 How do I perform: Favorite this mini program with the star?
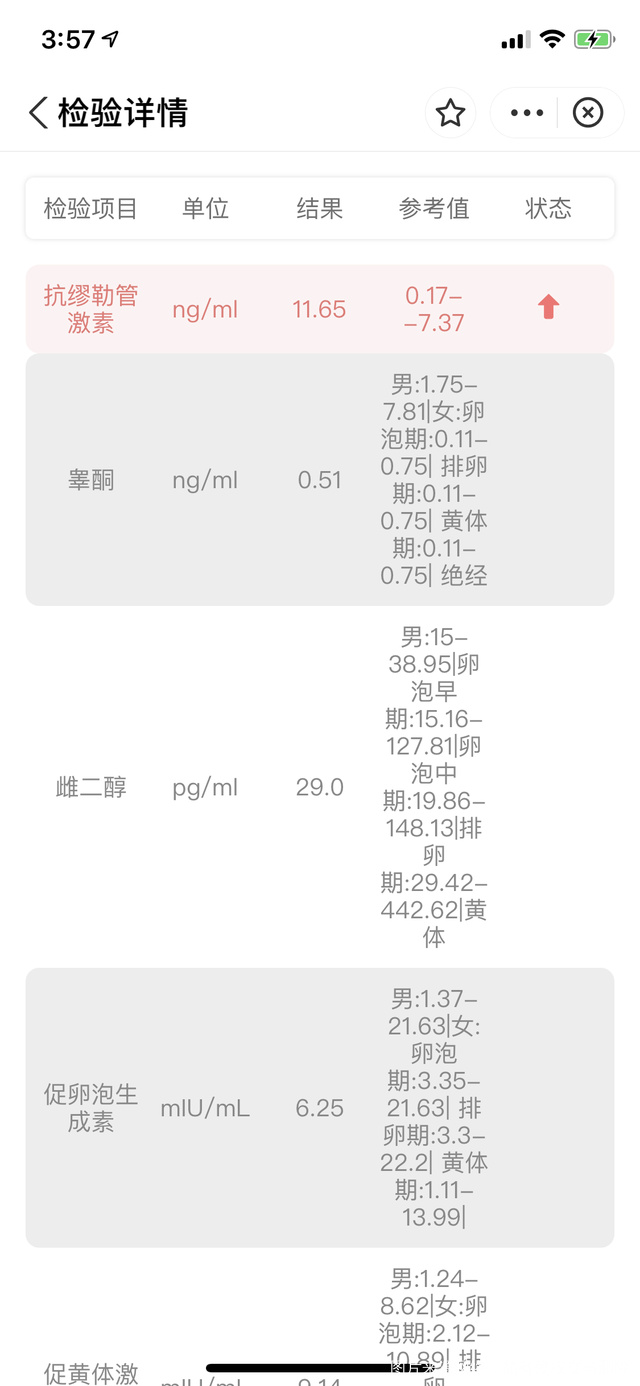(x=450, y=113)
